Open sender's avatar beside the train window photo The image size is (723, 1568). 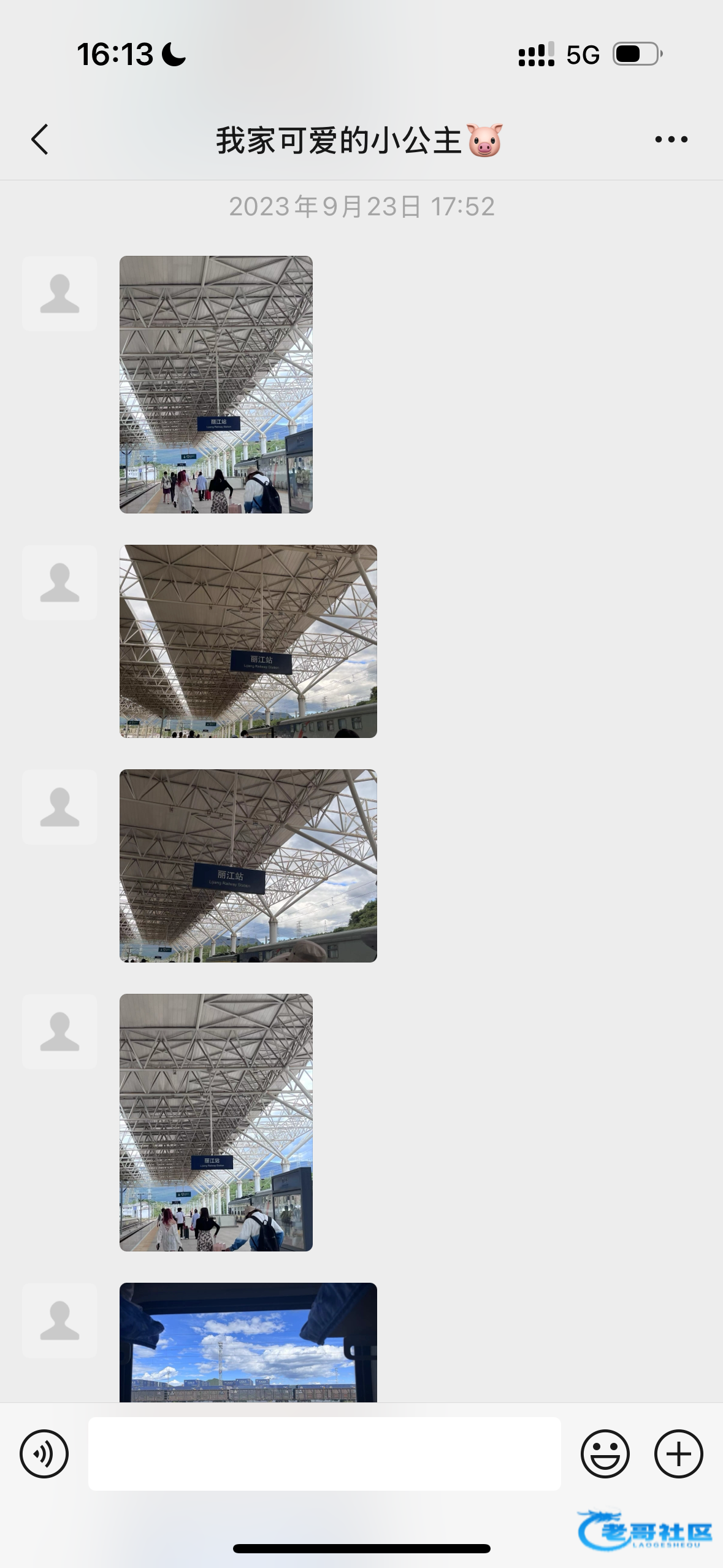[59, 1320]
